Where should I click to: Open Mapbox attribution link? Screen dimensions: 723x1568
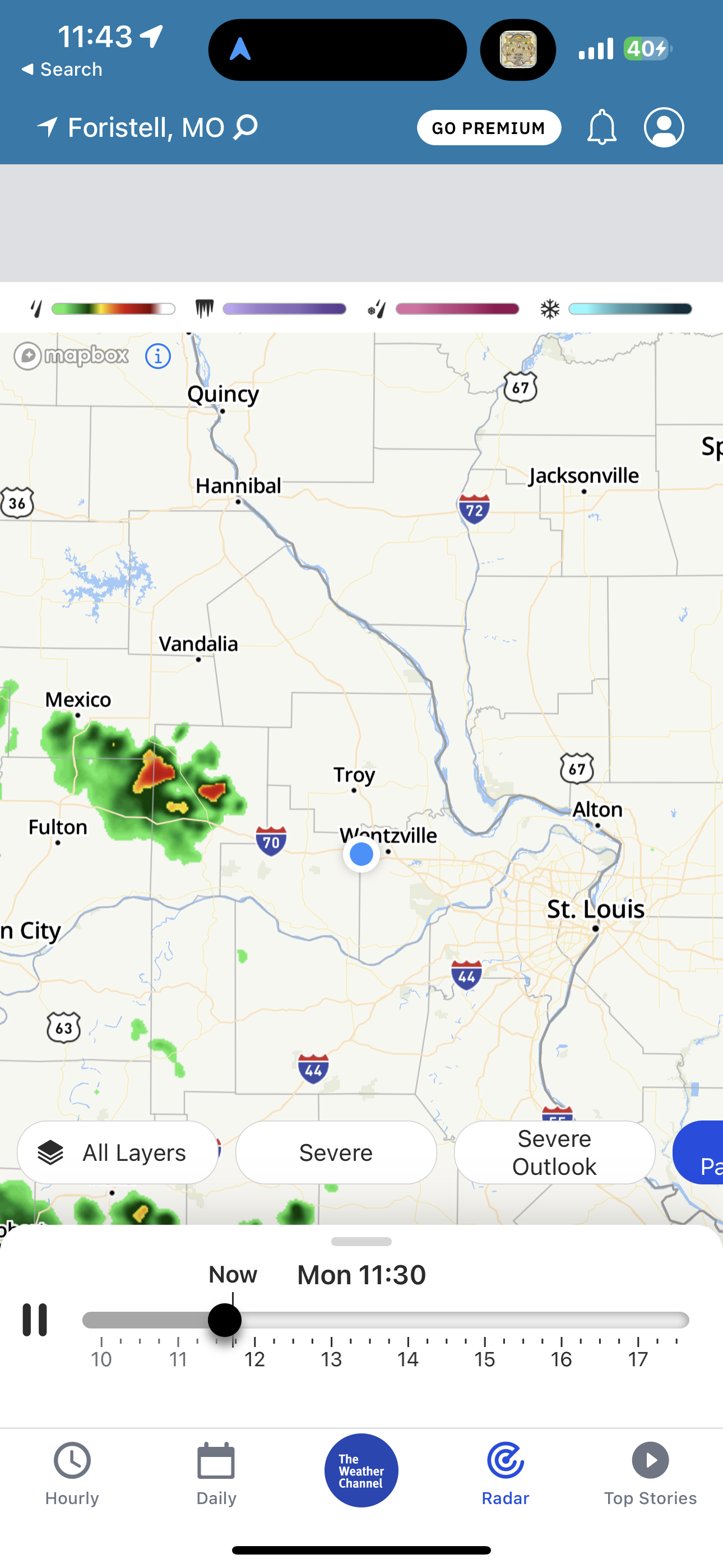click(x=73, y=356)
